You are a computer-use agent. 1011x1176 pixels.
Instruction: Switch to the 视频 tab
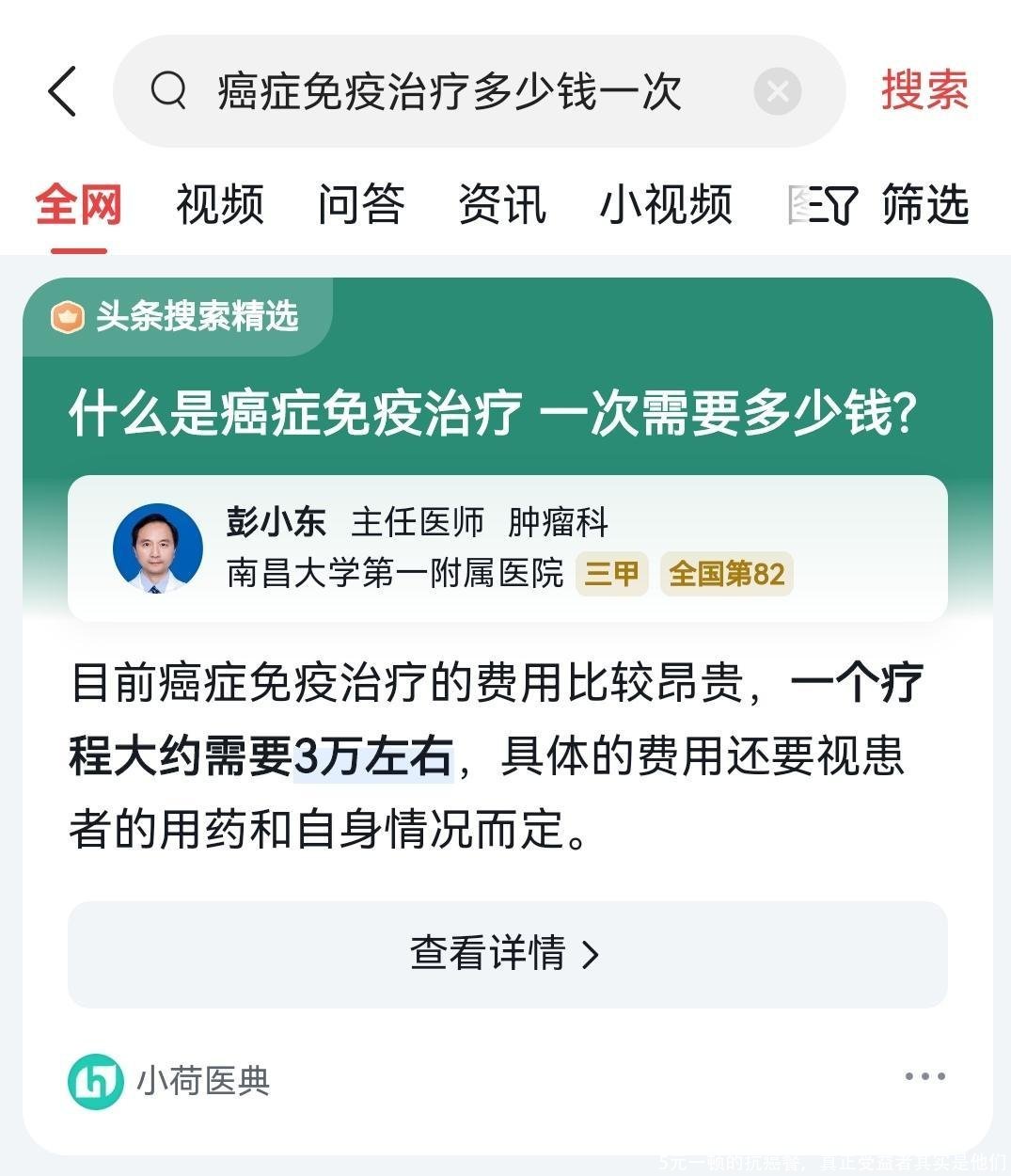218,205
